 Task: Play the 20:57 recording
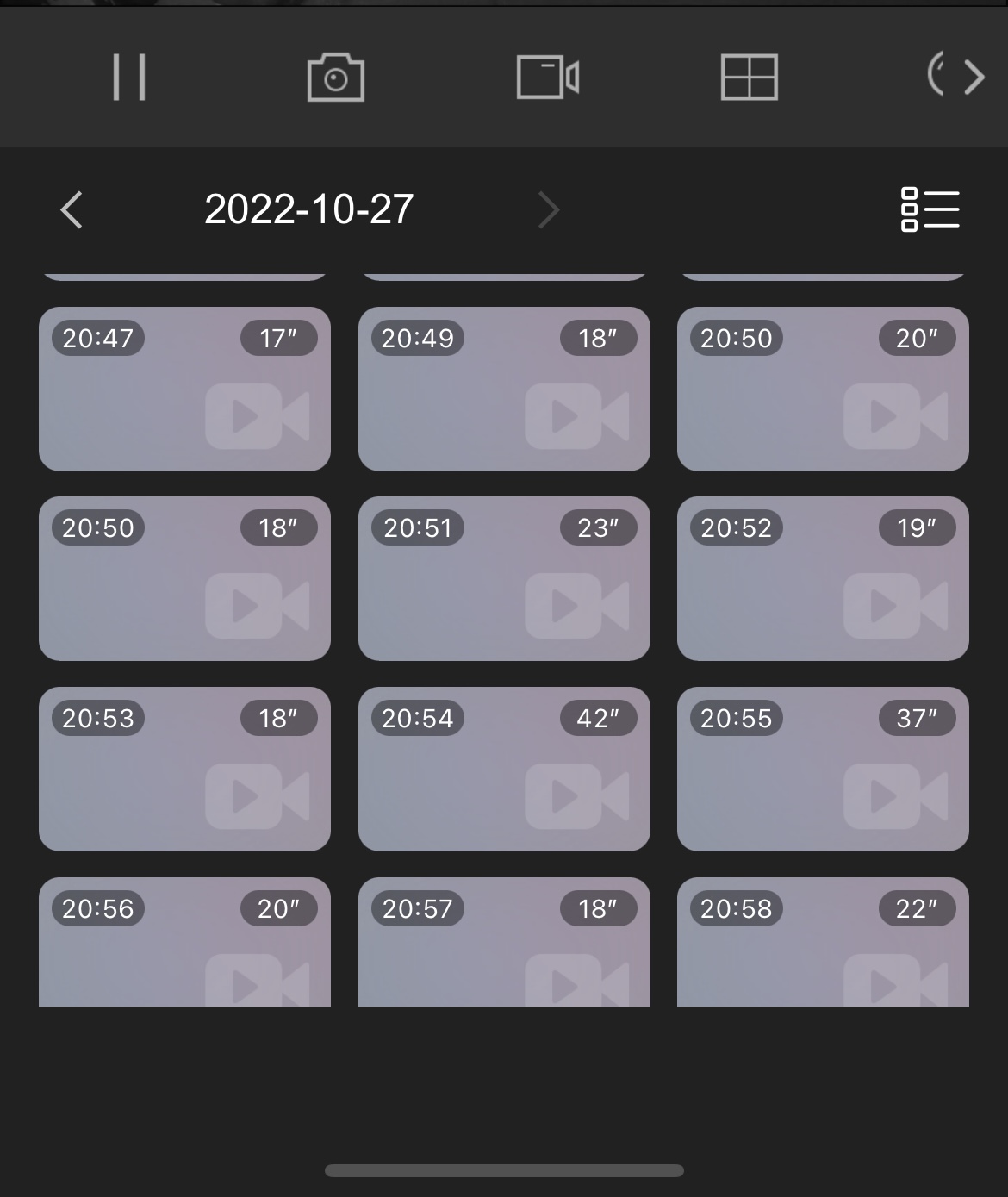pos(504,944)
